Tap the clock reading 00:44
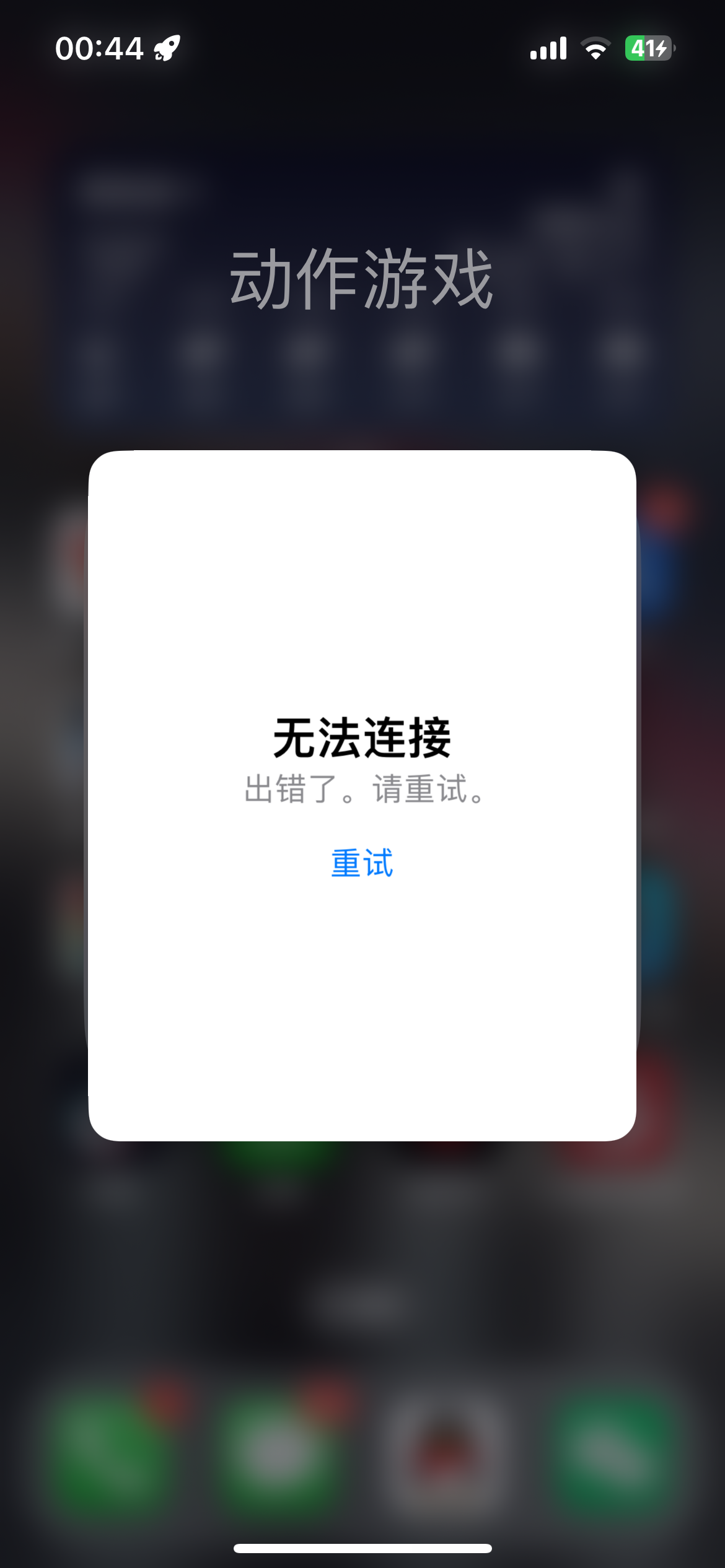 pyautogui.click(x=99, y=47)
